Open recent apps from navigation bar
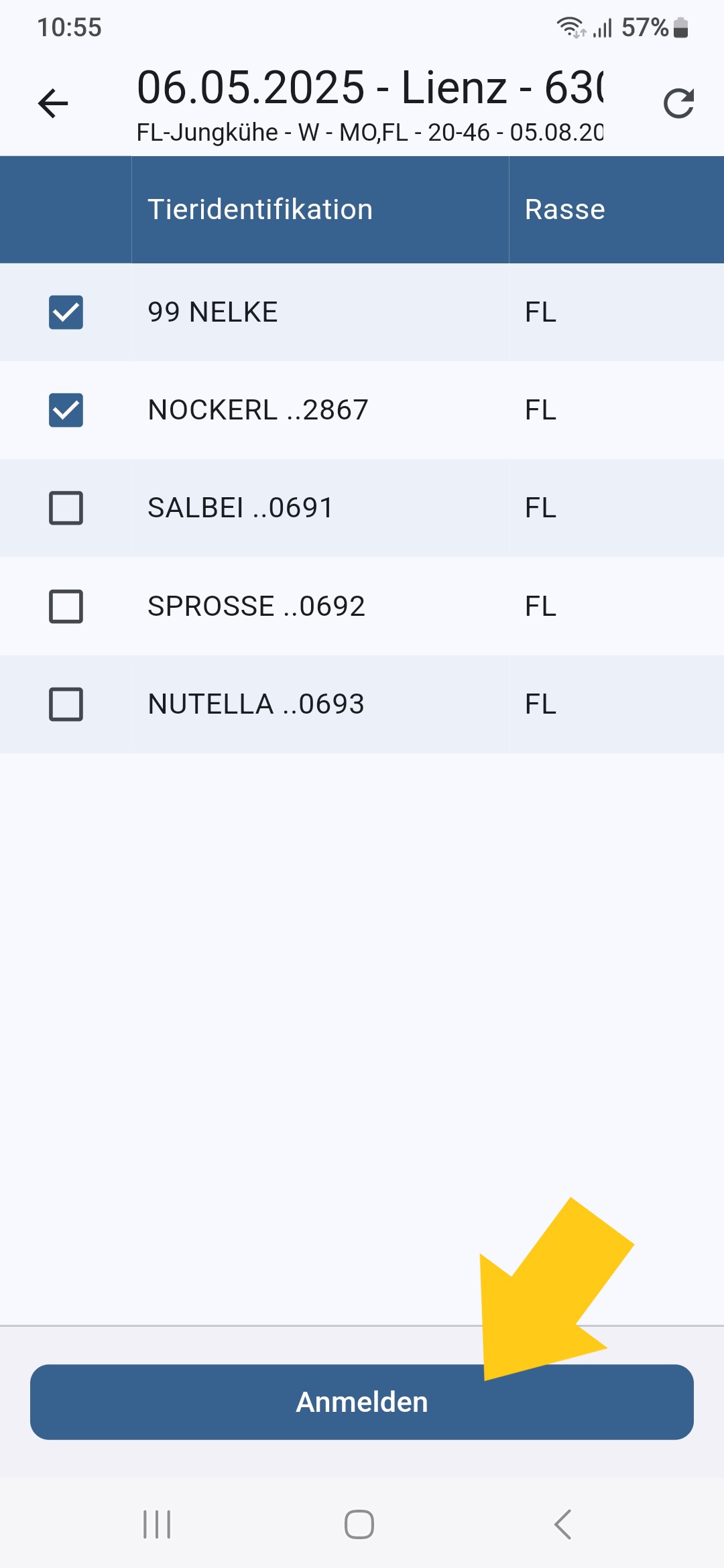 coord(157,1524)
